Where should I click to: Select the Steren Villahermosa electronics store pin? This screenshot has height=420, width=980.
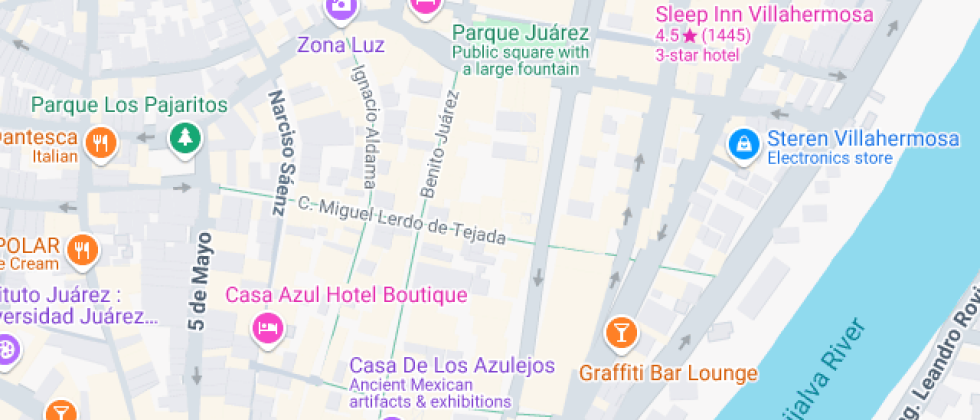[744, 145]
